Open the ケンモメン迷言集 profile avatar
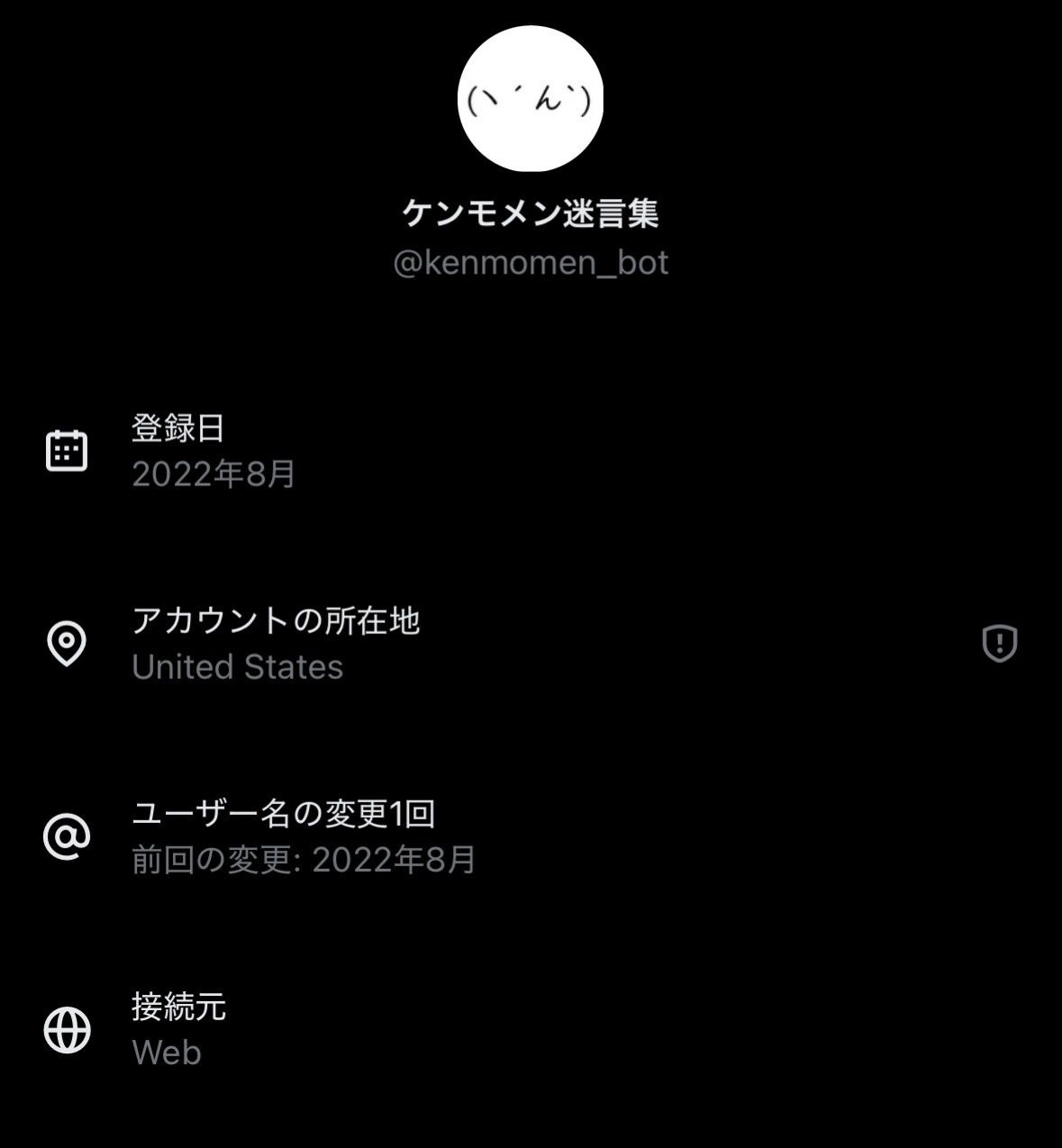1062x1148 pixels. pyautogui.click(x=531, y=99)
